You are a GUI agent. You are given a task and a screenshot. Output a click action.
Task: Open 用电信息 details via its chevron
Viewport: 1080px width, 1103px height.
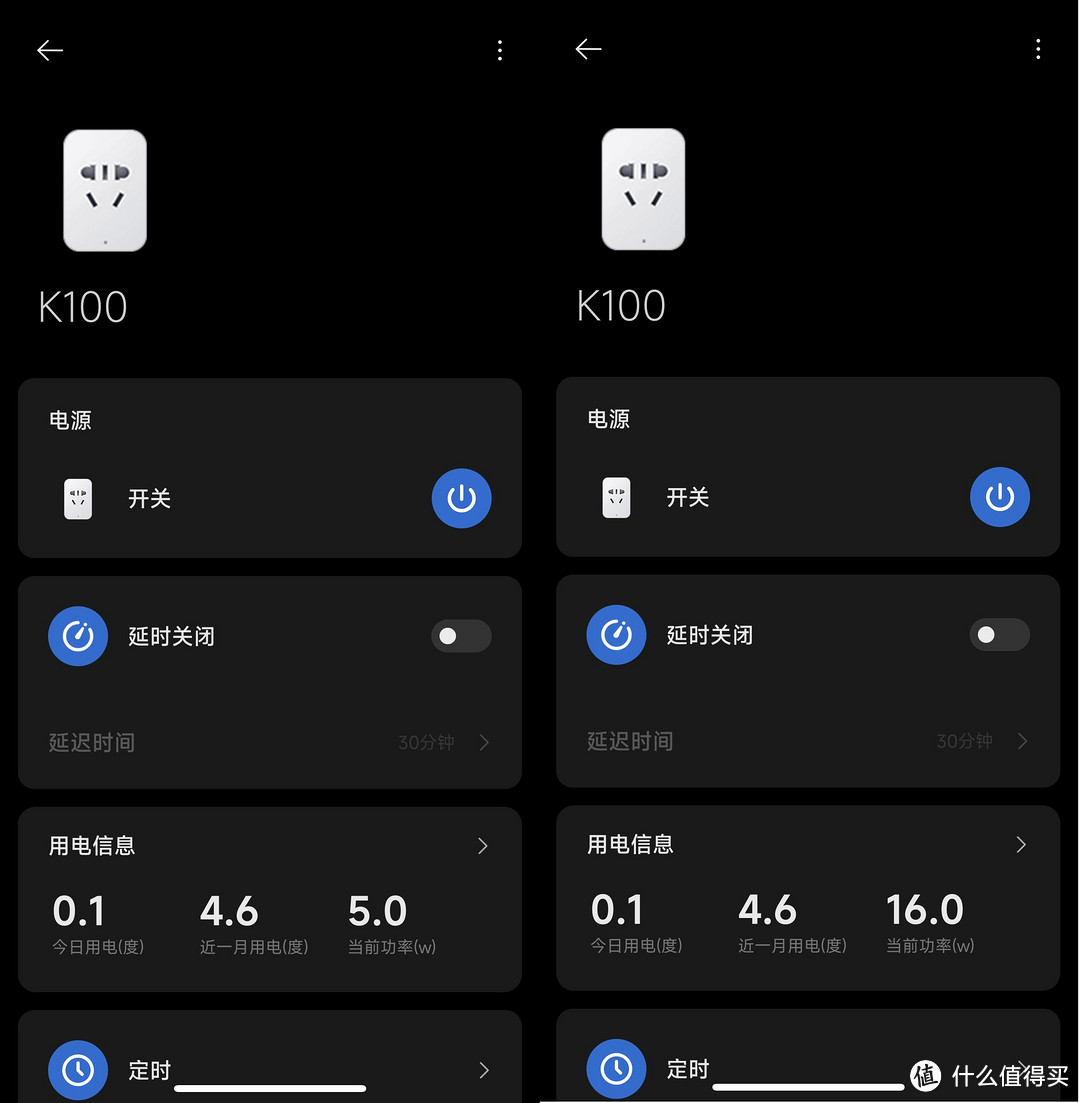pos(483,845)
